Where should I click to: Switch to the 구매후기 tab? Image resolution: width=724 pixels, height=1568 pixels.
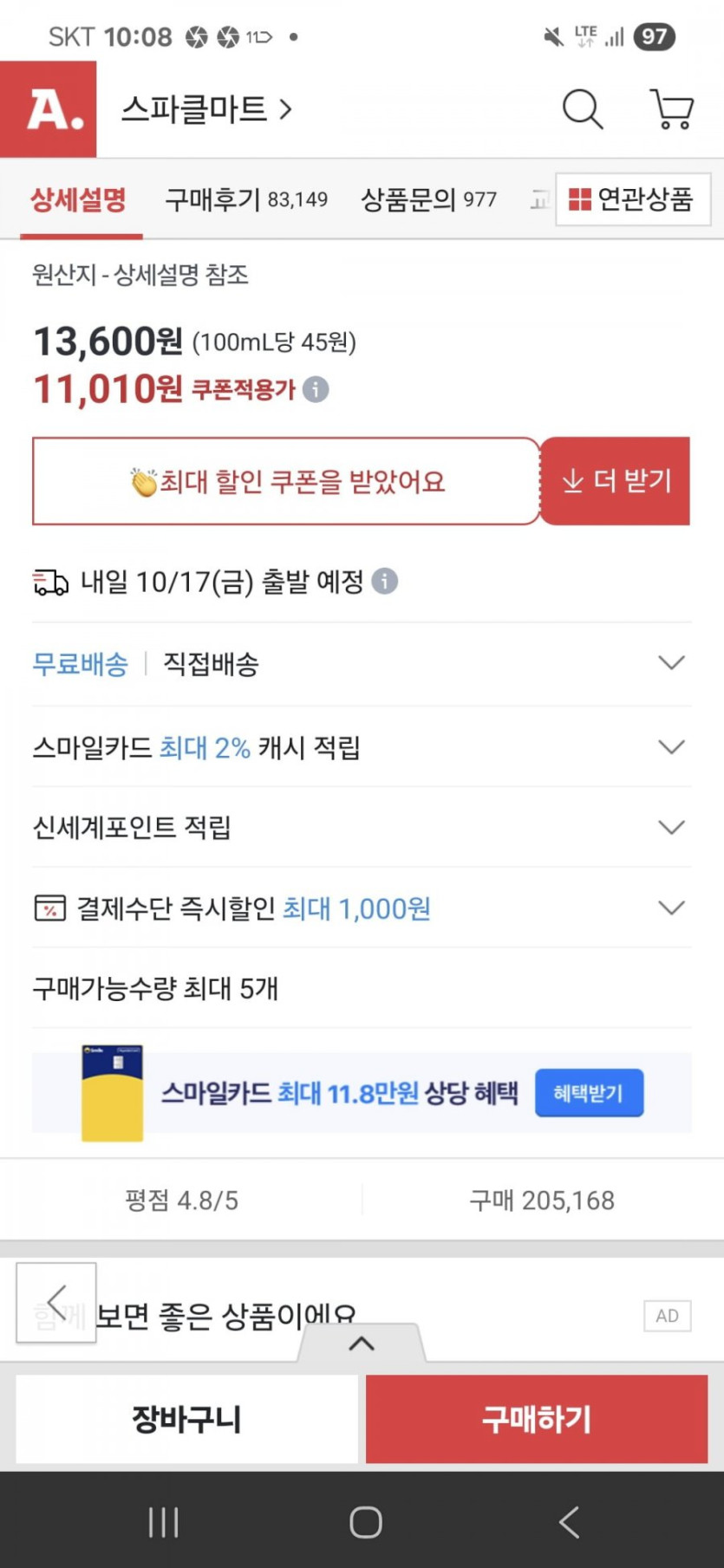[x=246, y=199]
